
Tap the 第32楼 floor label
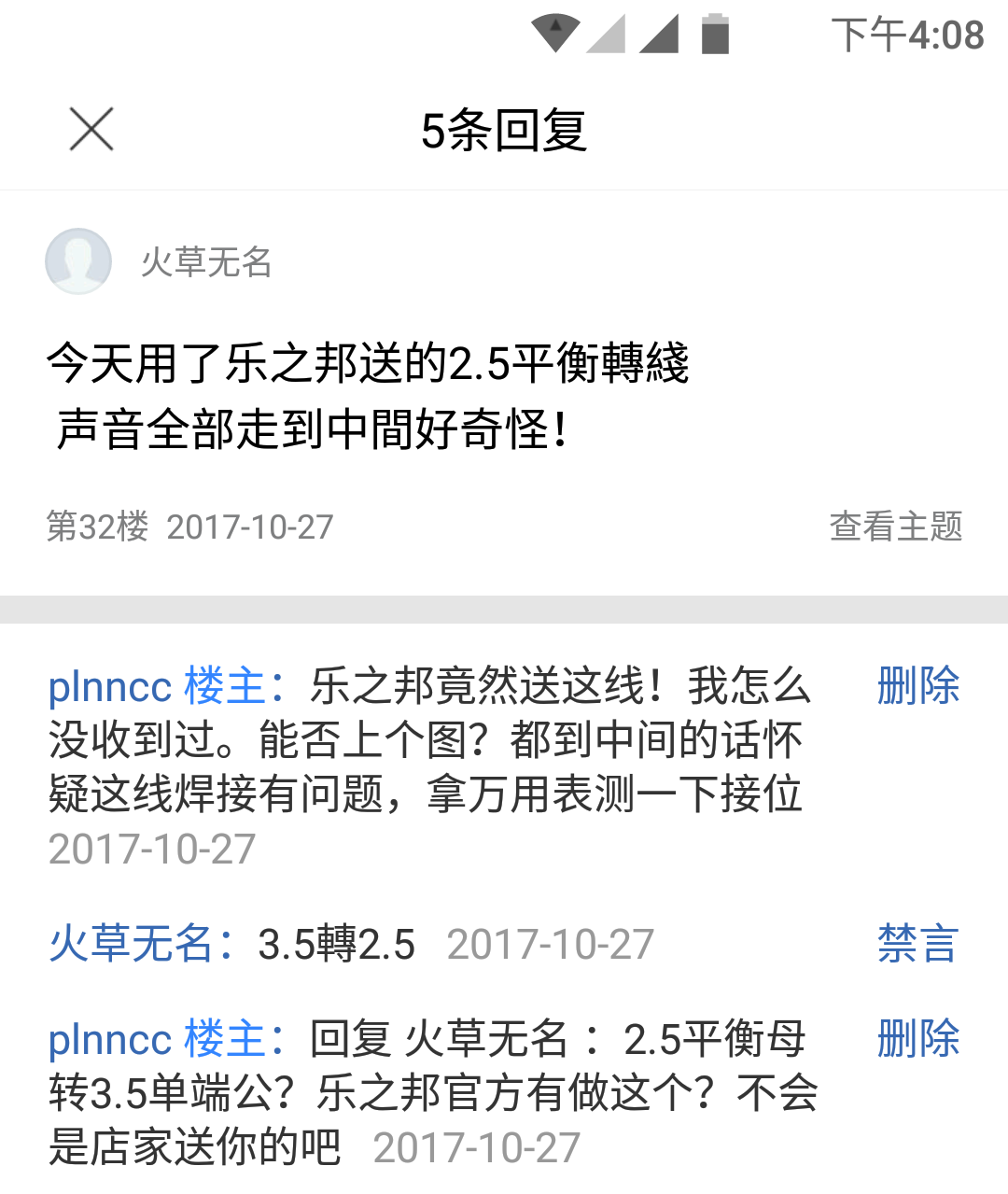pyautogui.click(x=98, y=527)
